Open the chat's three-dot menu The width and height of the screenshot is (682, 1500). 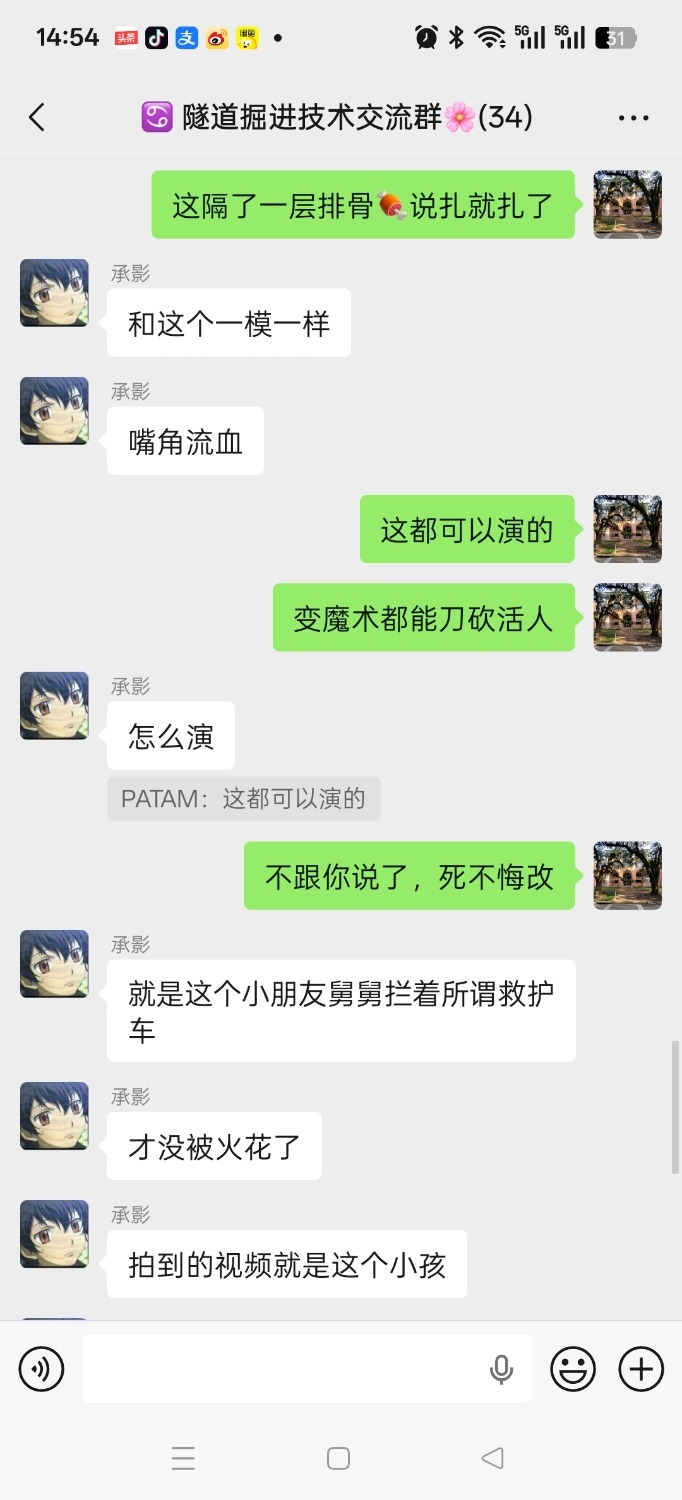pyautogui.click(x=633, y=118)
